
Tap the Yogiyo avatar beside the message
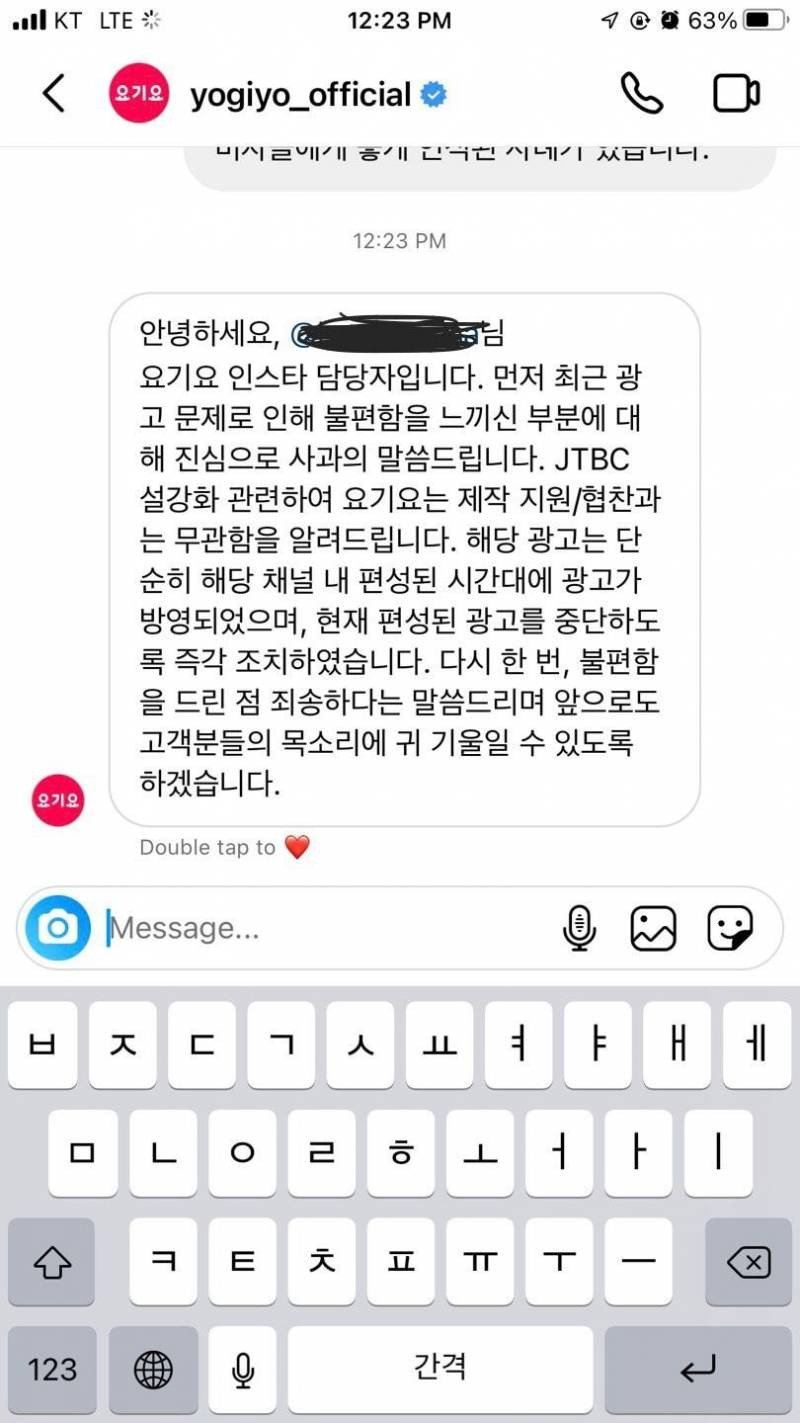58,799
